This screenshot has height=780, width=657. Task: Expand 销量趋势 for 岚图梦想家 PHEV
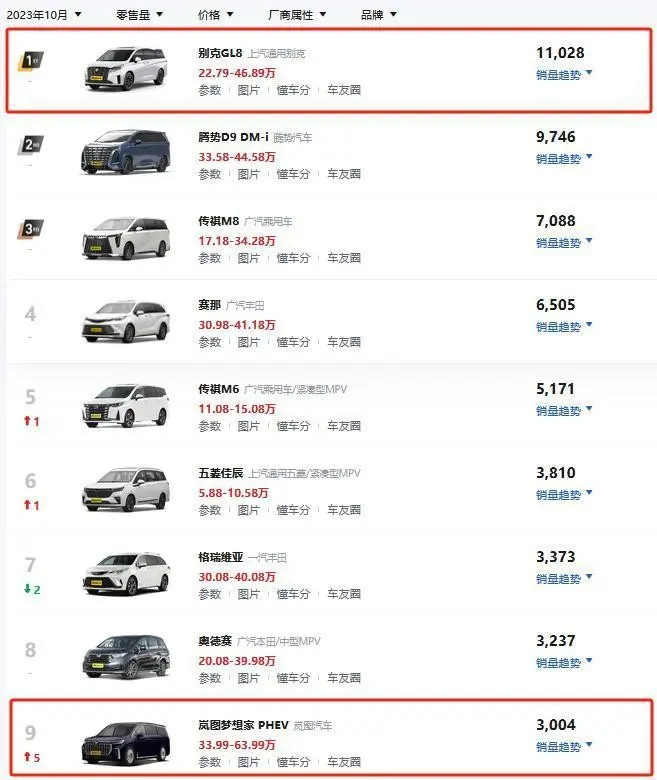click(564, 746)
